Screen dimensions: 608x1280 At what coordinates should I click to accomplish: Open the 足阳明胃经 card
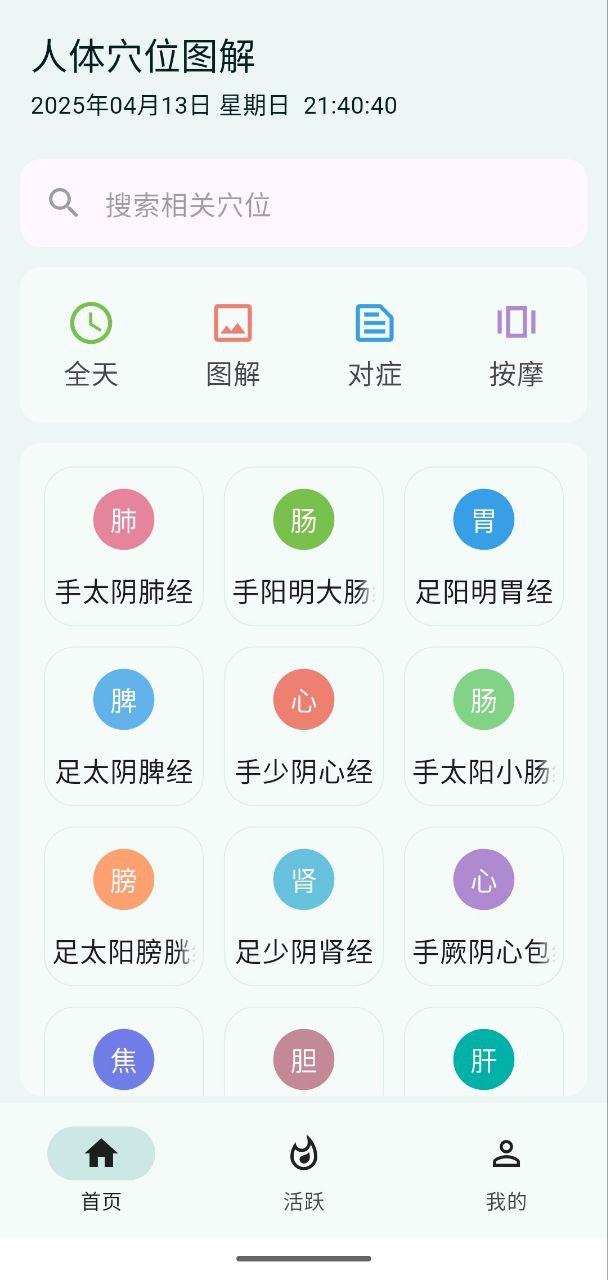(x=484, y=546)
